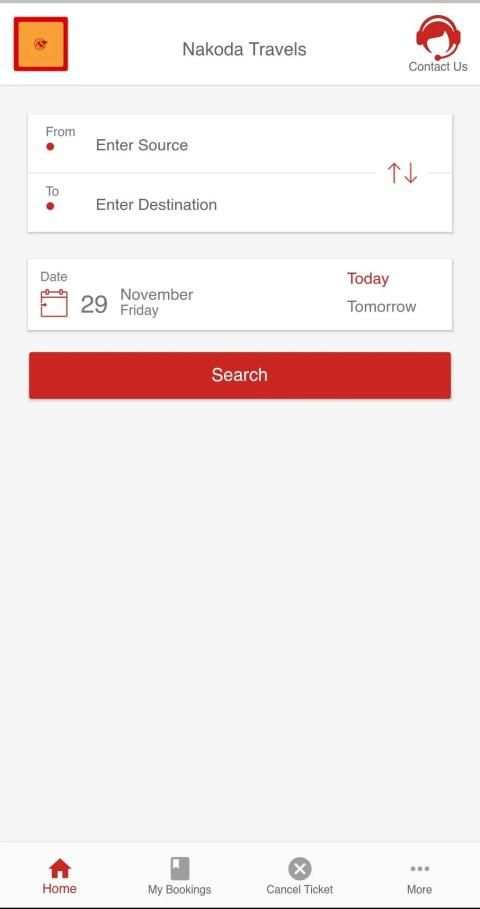Open the My Bookings tab
This screenshot has height=909, width=480.
pos(180,876)
